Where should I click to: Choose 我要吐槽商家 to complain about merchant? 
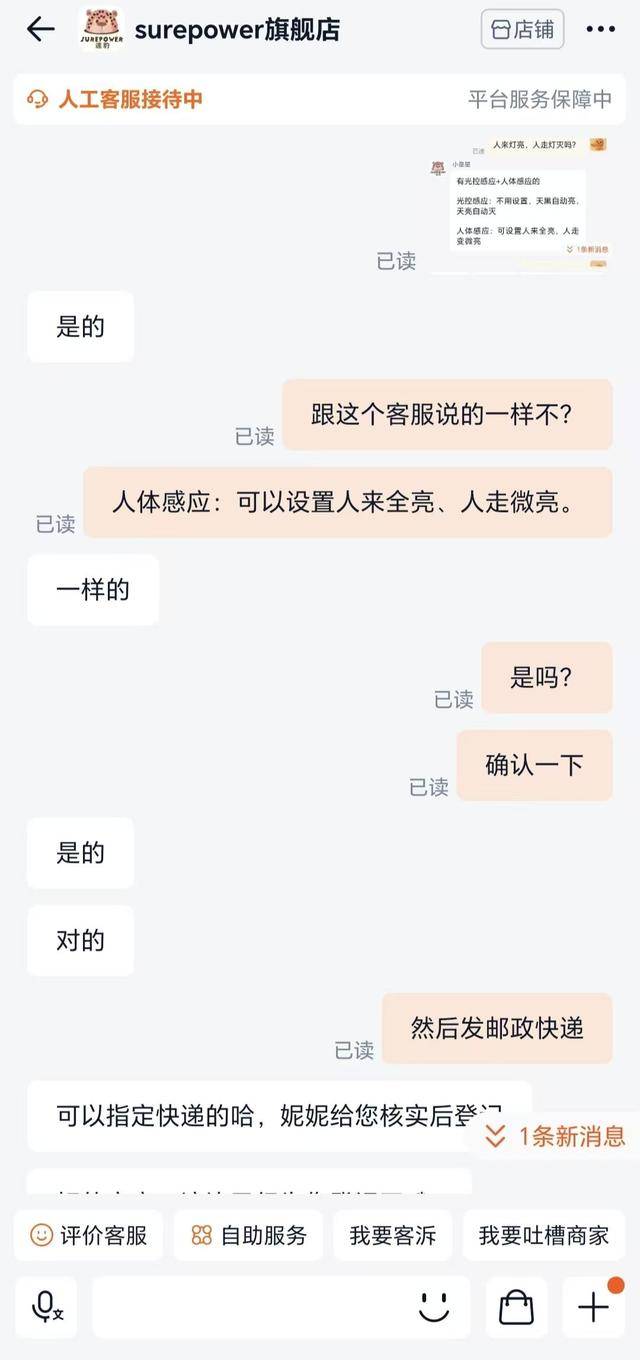click(544, 1235)
